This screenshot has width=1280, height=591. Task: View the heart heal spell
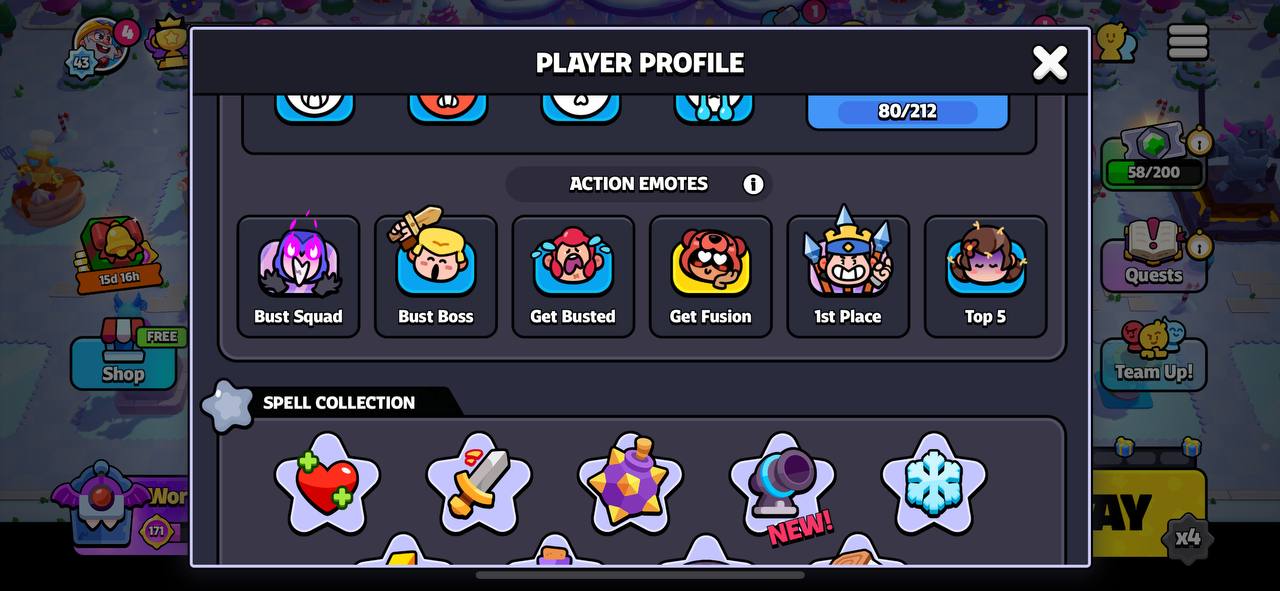pos(327,484)
